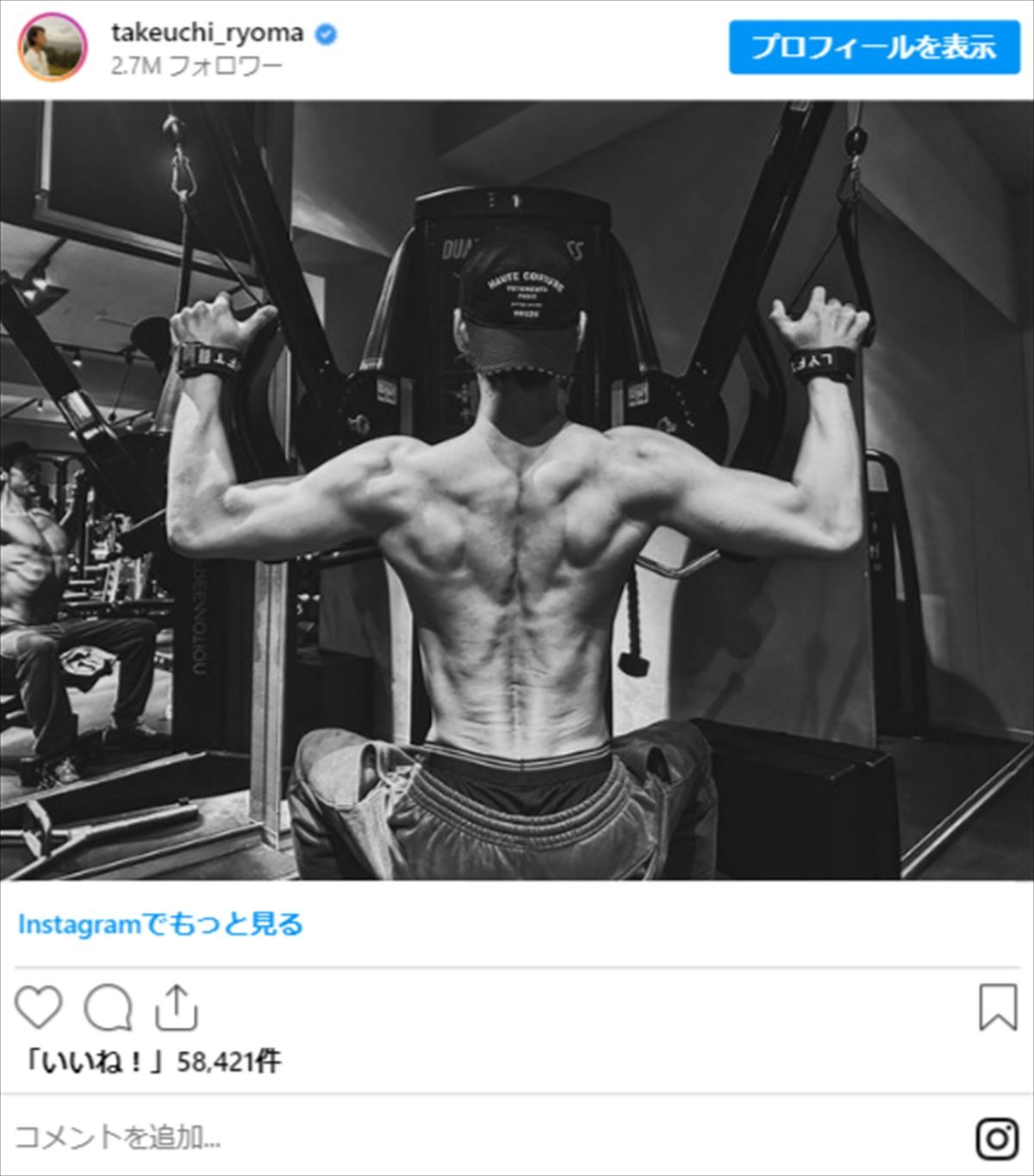Follow the Instagramでもっと見る link

[x=160, y=924]
